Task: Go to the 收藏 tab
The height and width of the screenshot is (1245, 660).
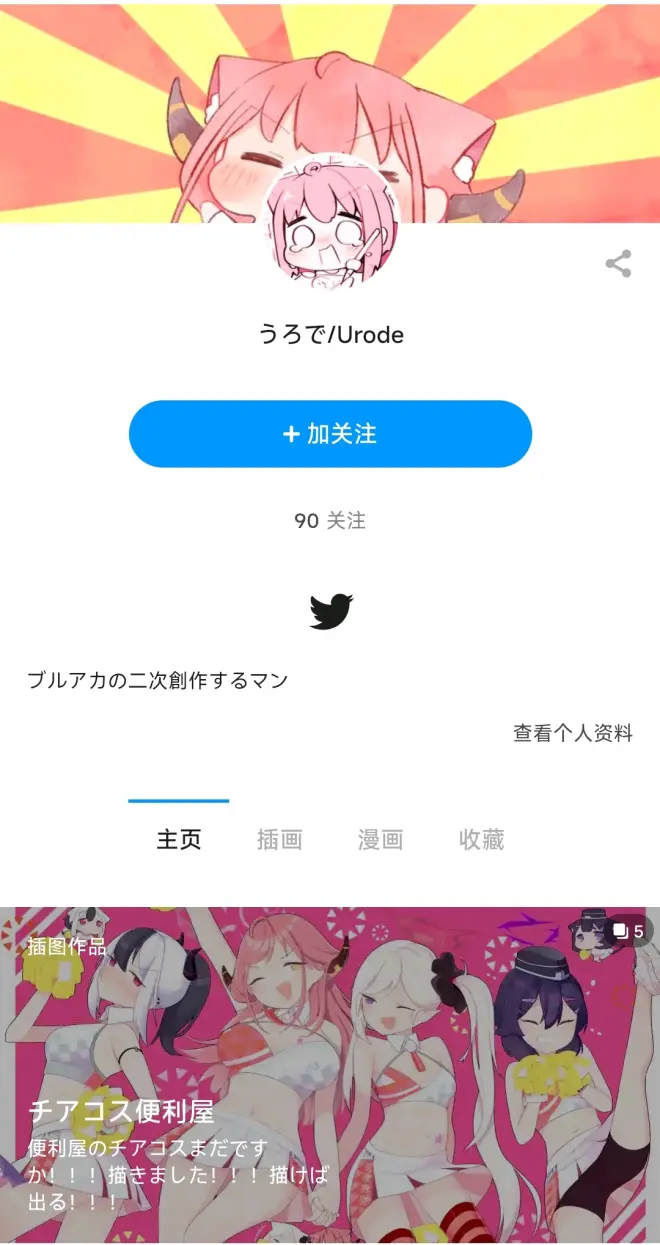Action: point(482,839)
